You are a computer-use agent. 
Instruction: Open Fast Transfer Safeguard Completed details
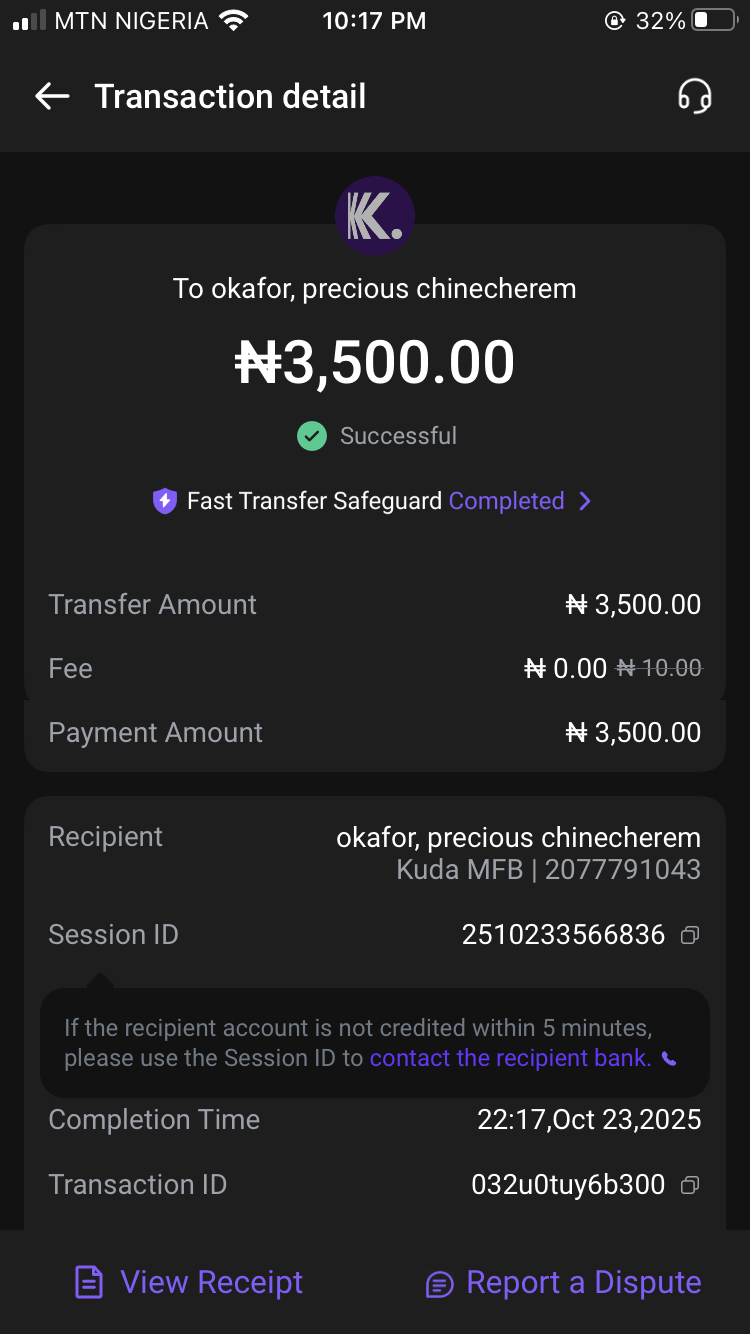click(520, 501)
